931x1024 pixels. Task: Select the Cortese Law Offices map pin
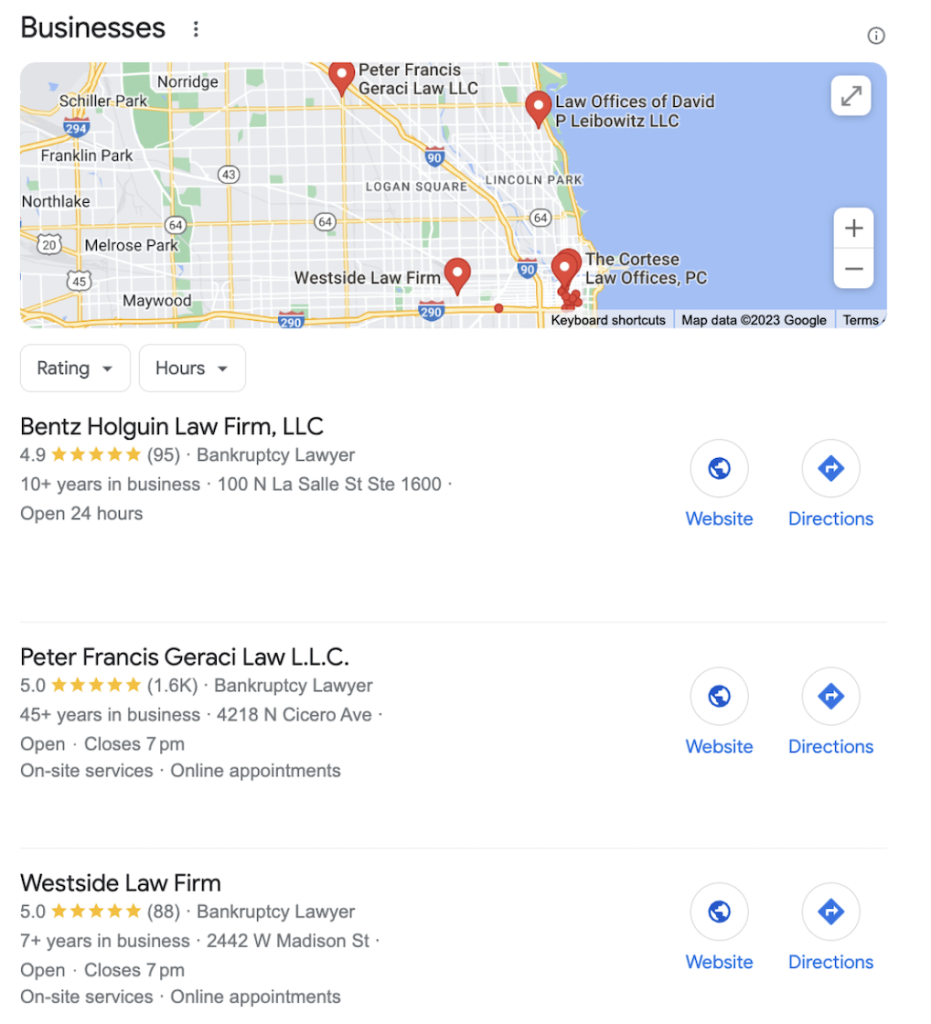[567, 266]
